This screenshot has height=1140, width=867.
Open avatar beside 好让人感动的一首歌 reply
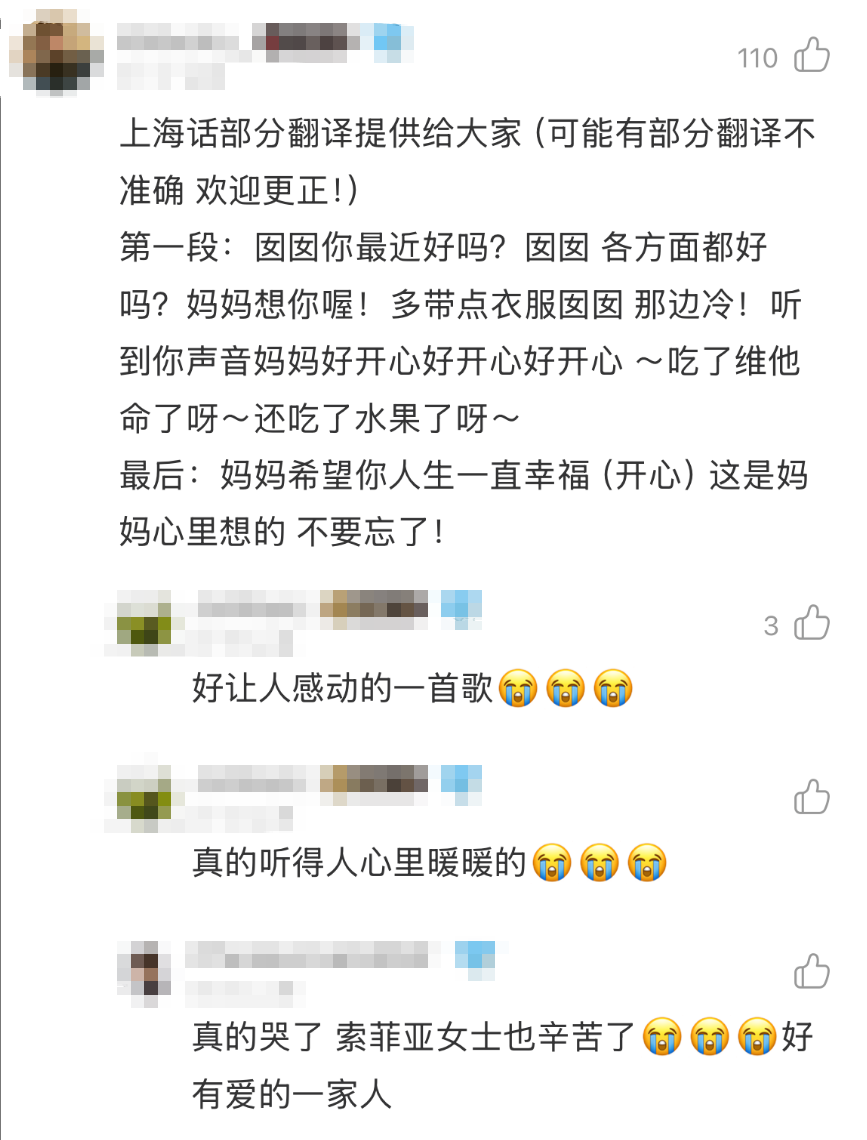coord(143,623)
